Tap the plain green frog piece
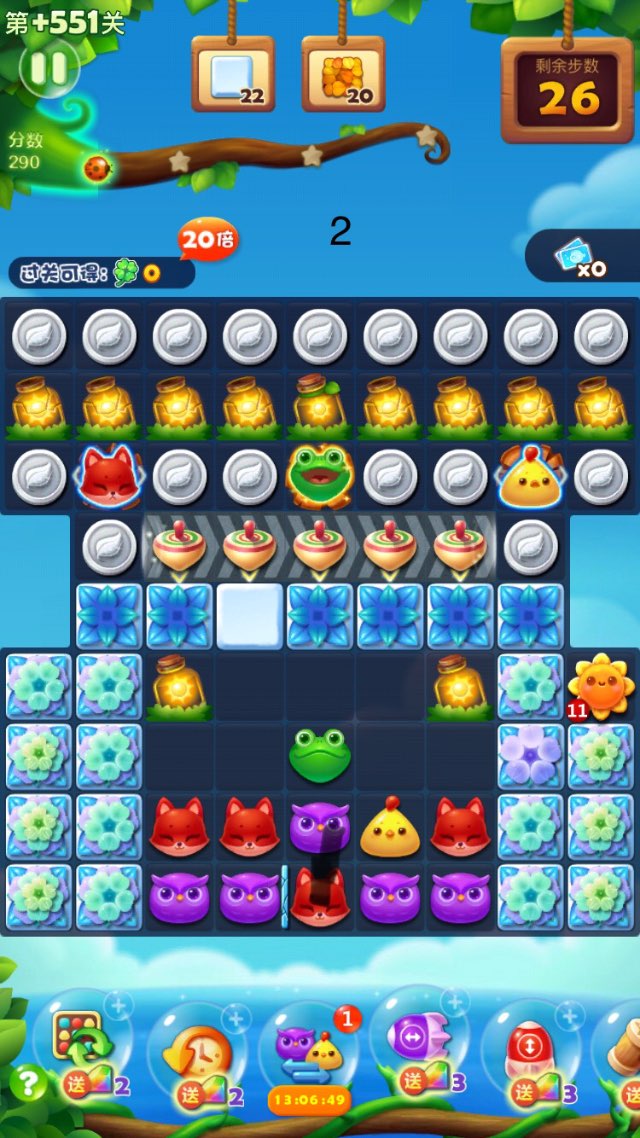 coord(319,756)
